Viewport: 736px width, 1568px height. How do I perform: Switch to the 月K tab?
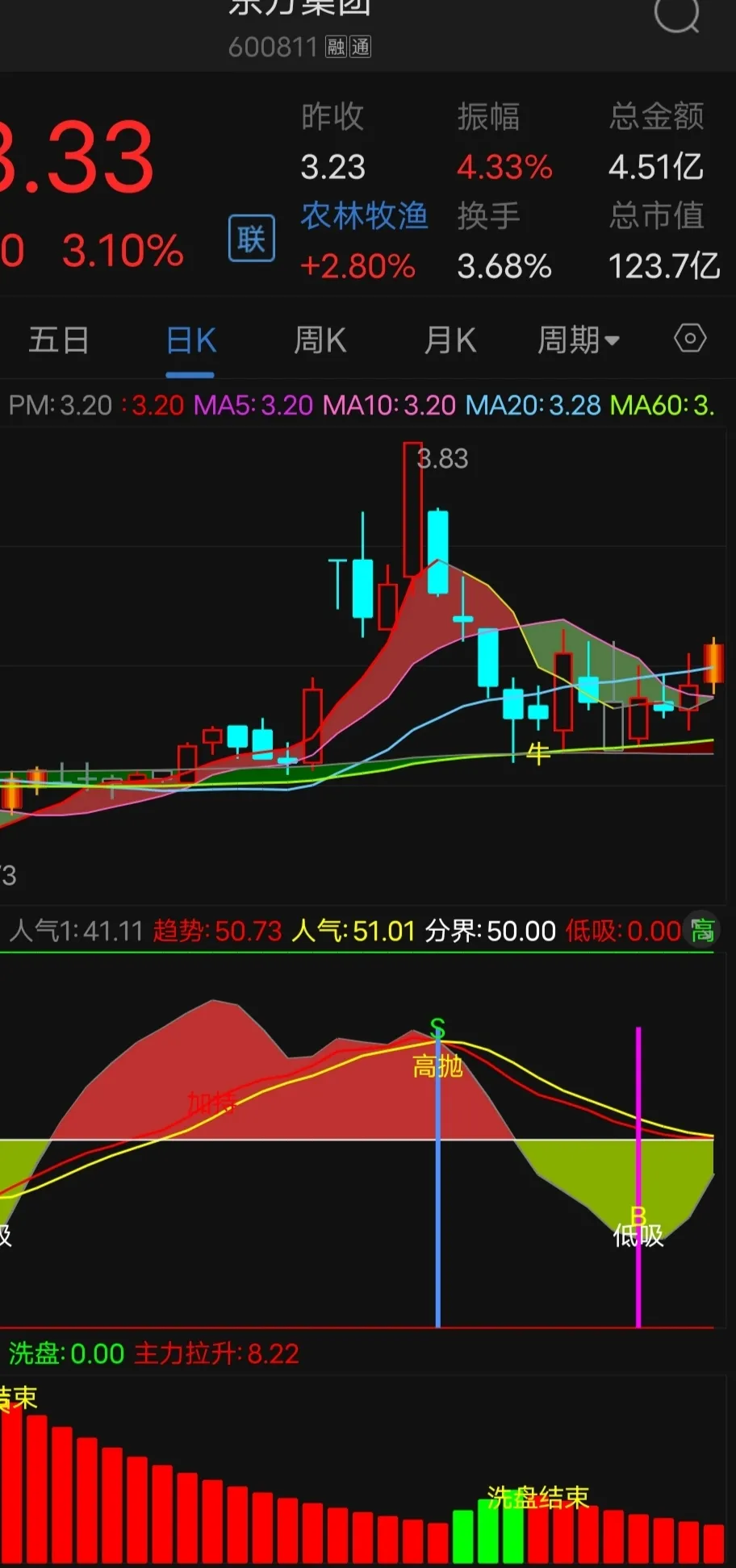pyautogui.click(x=450, y=340)
